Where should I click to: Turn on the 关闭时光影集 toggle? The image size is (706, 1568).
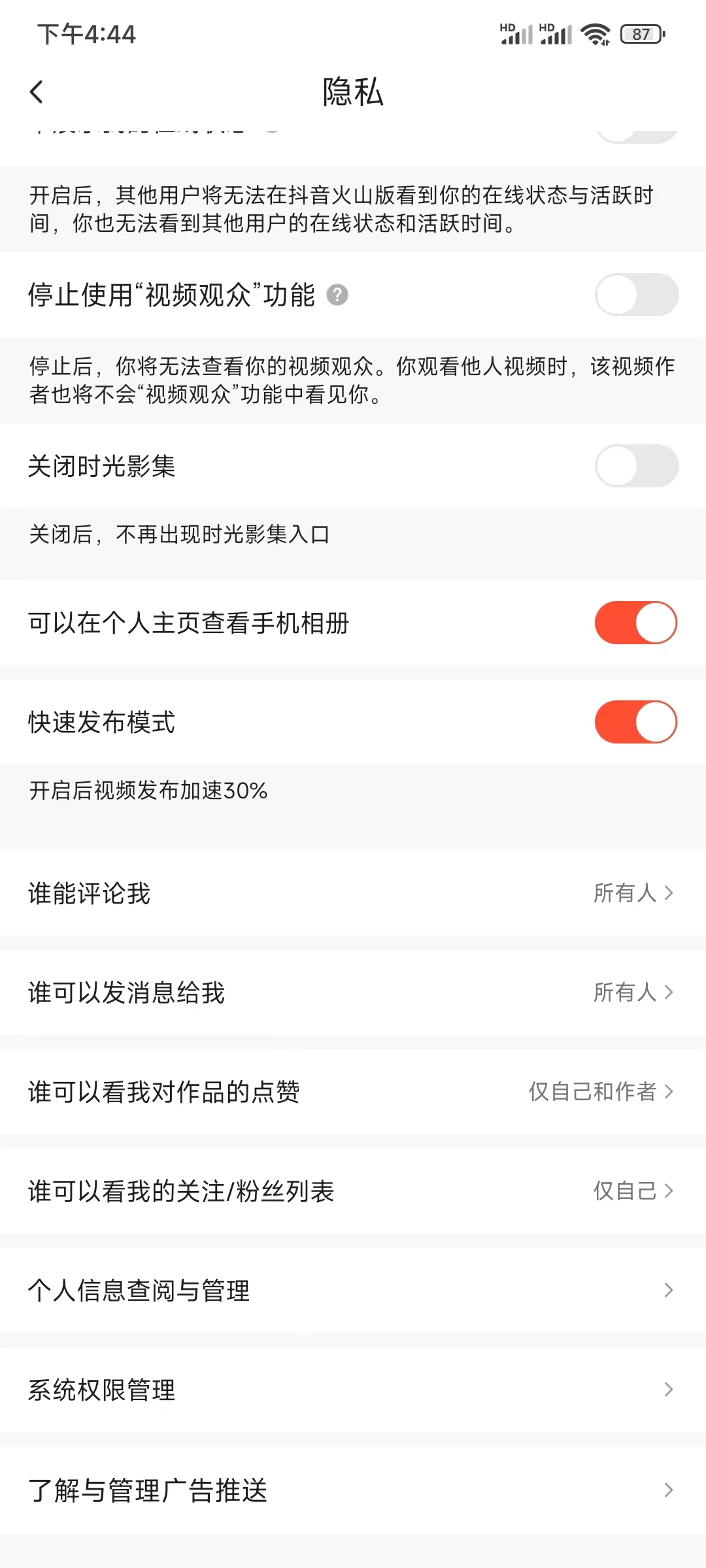pos(637,466)
